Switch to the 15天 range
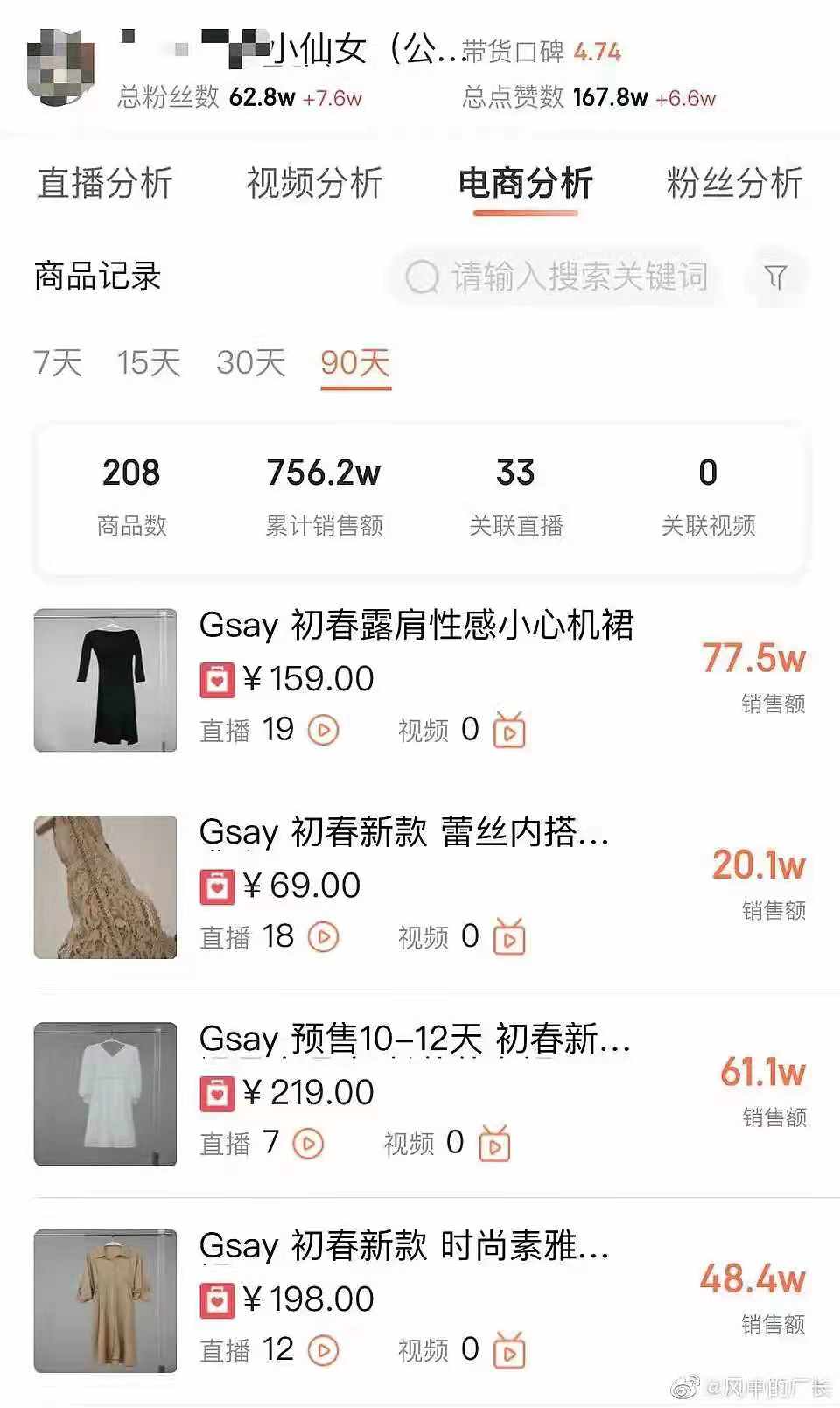Image resolution: width=840 pixels, height=1408 pixels. pos(149,362)
